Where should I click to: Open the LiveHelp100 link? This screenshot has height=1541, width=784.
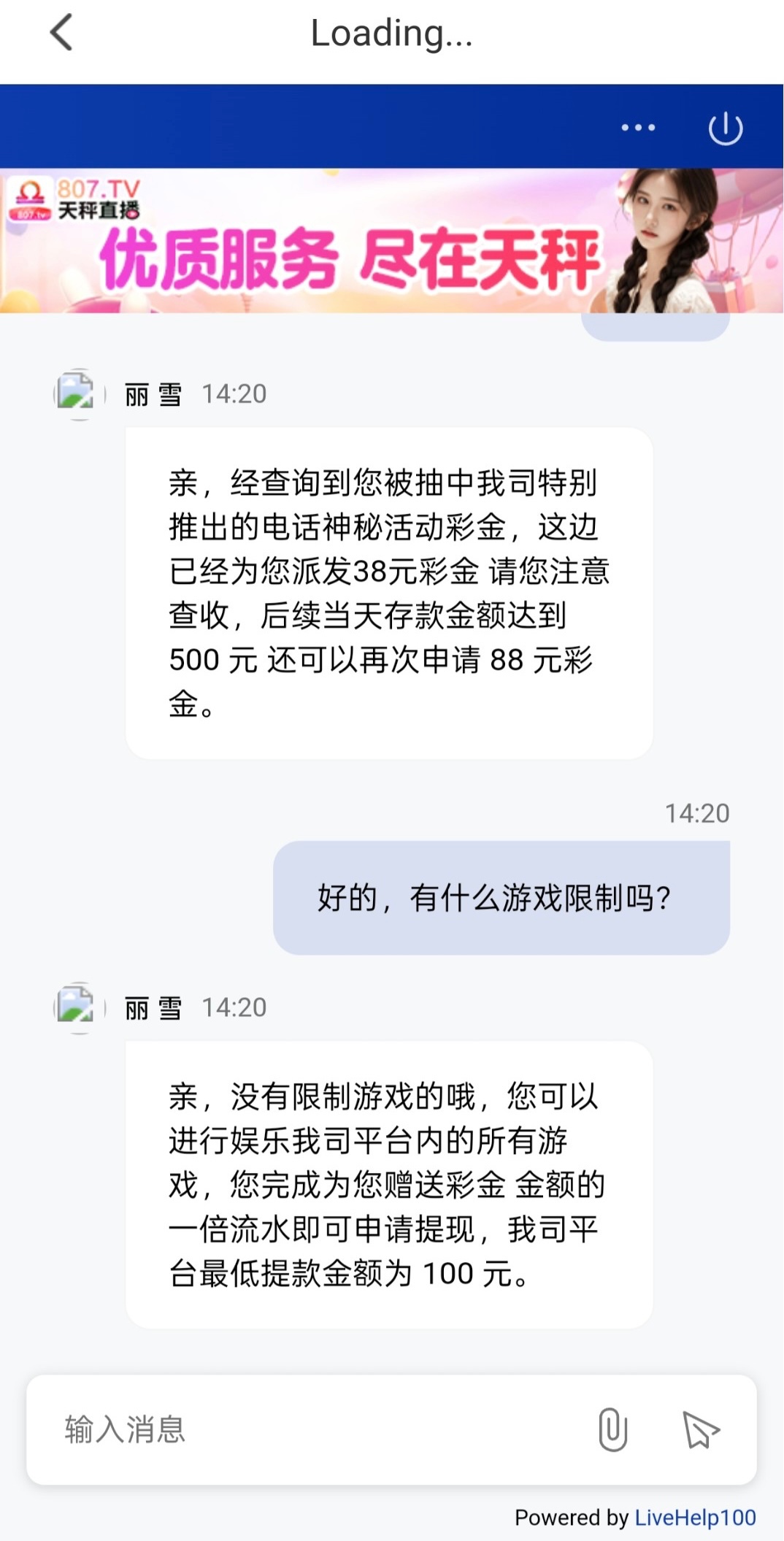click(695, 1518)
